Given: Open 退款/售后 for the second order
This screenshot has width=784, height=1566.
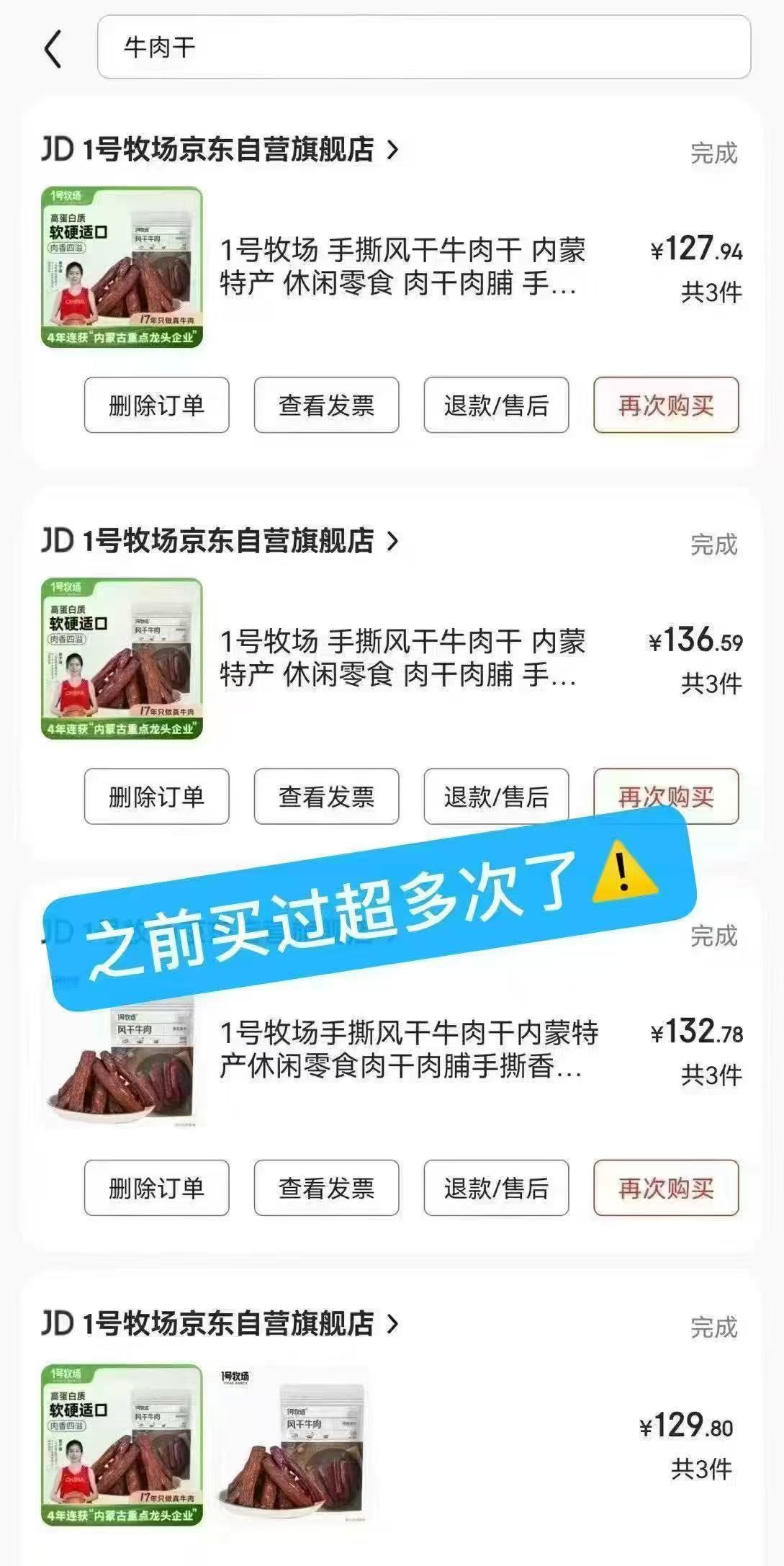Looking at the screenshot, I should click(497, 796).
